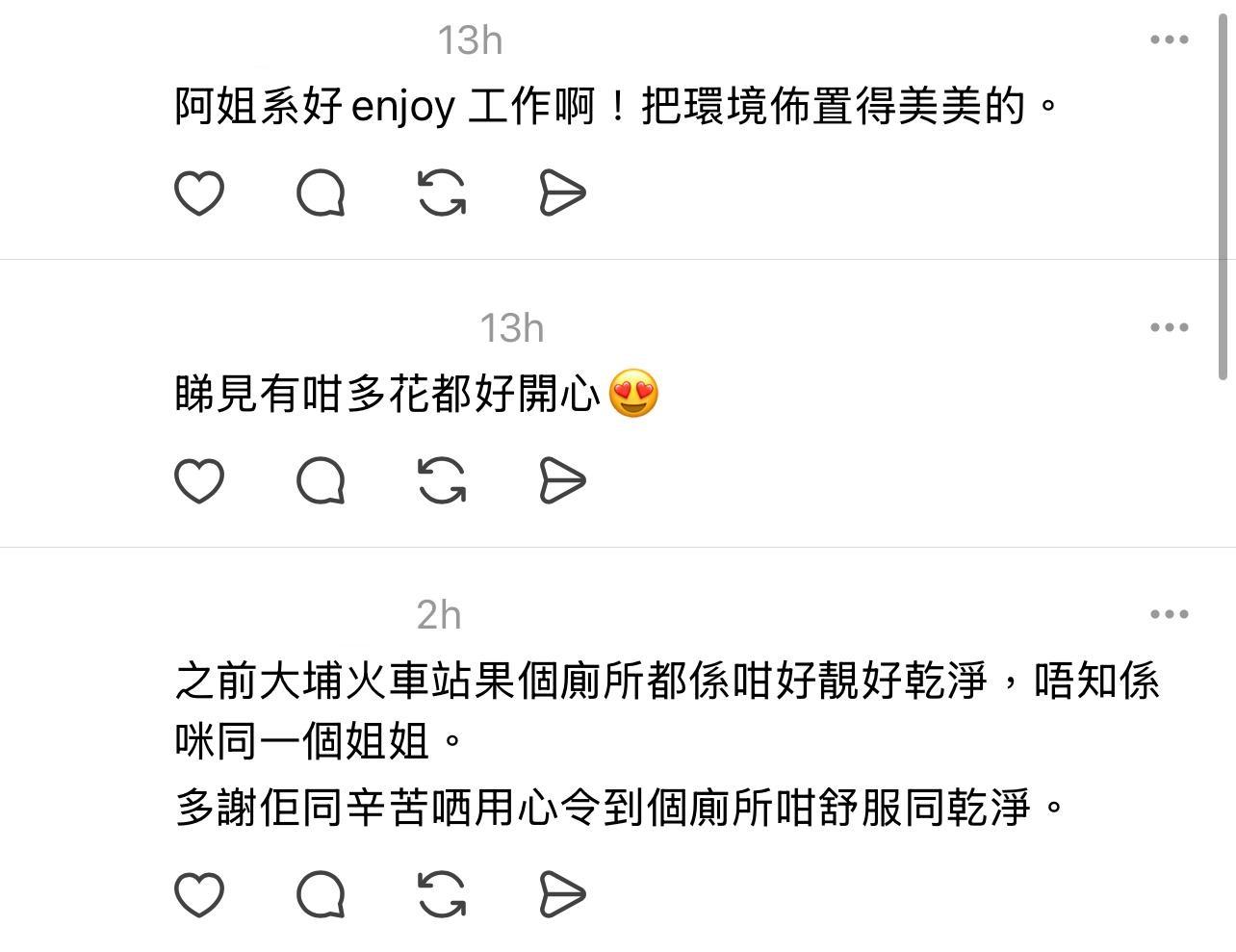The width and height of the screenshot is (1236, 952).
Task: Share the 大埔火車站 comment
Action: tap(562, 894)
